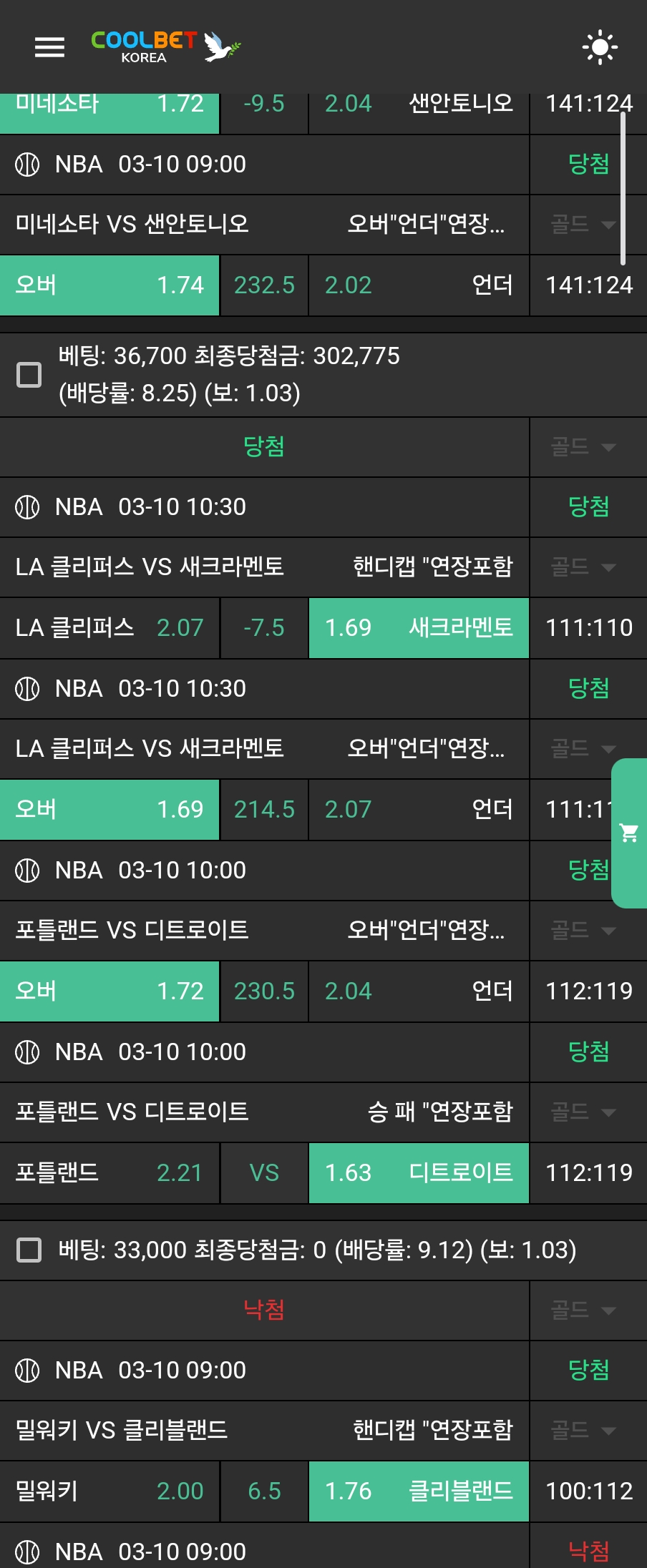Image resolution: width=647 pixels, height=1568 pixels.
Task: Open 골드 dropdown in 36,700 bet 당첨 row
Action: [x=583, y=447]
